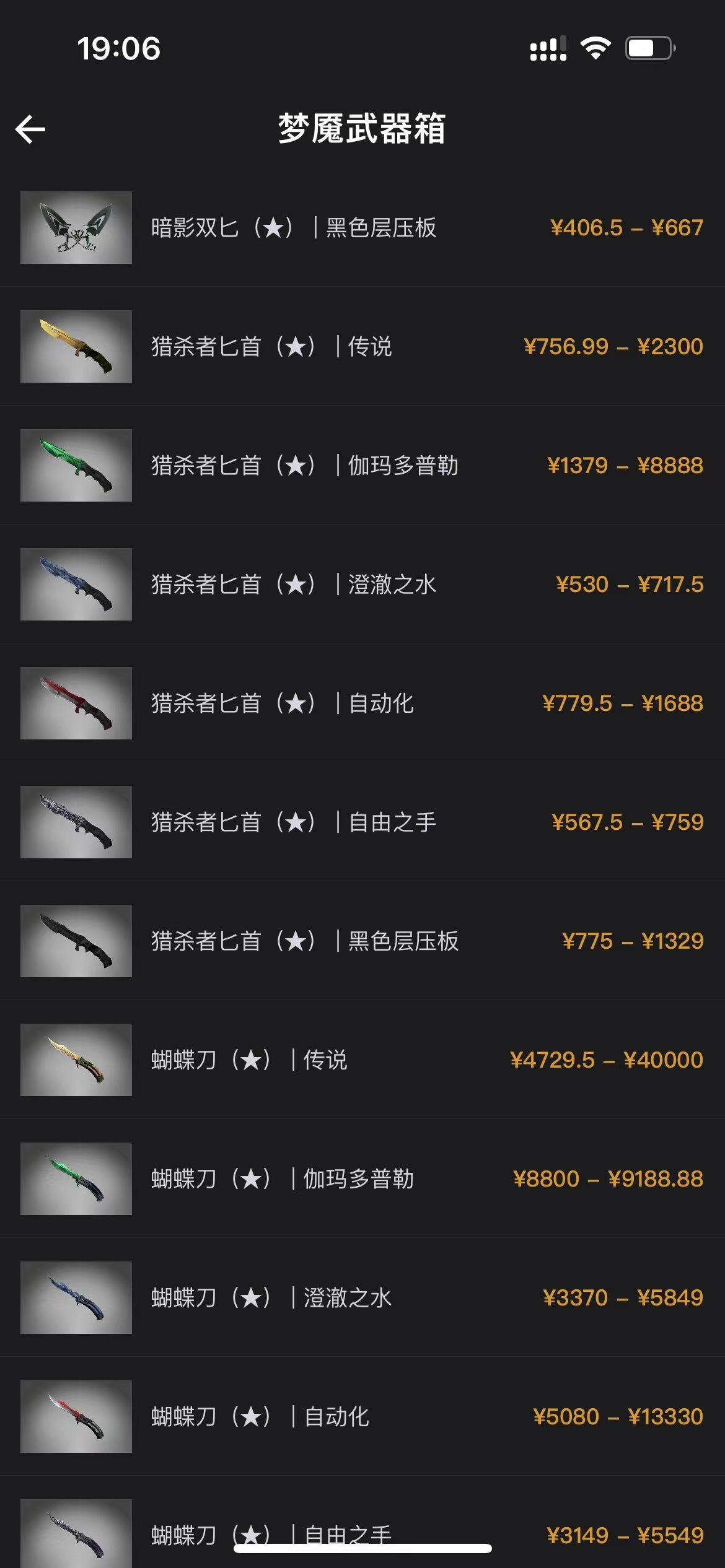This screenshot has width=725, height=1568.
Task: Tap the red 猎杀者匕首 自动化 thumbnail
Action: [76, 703]
